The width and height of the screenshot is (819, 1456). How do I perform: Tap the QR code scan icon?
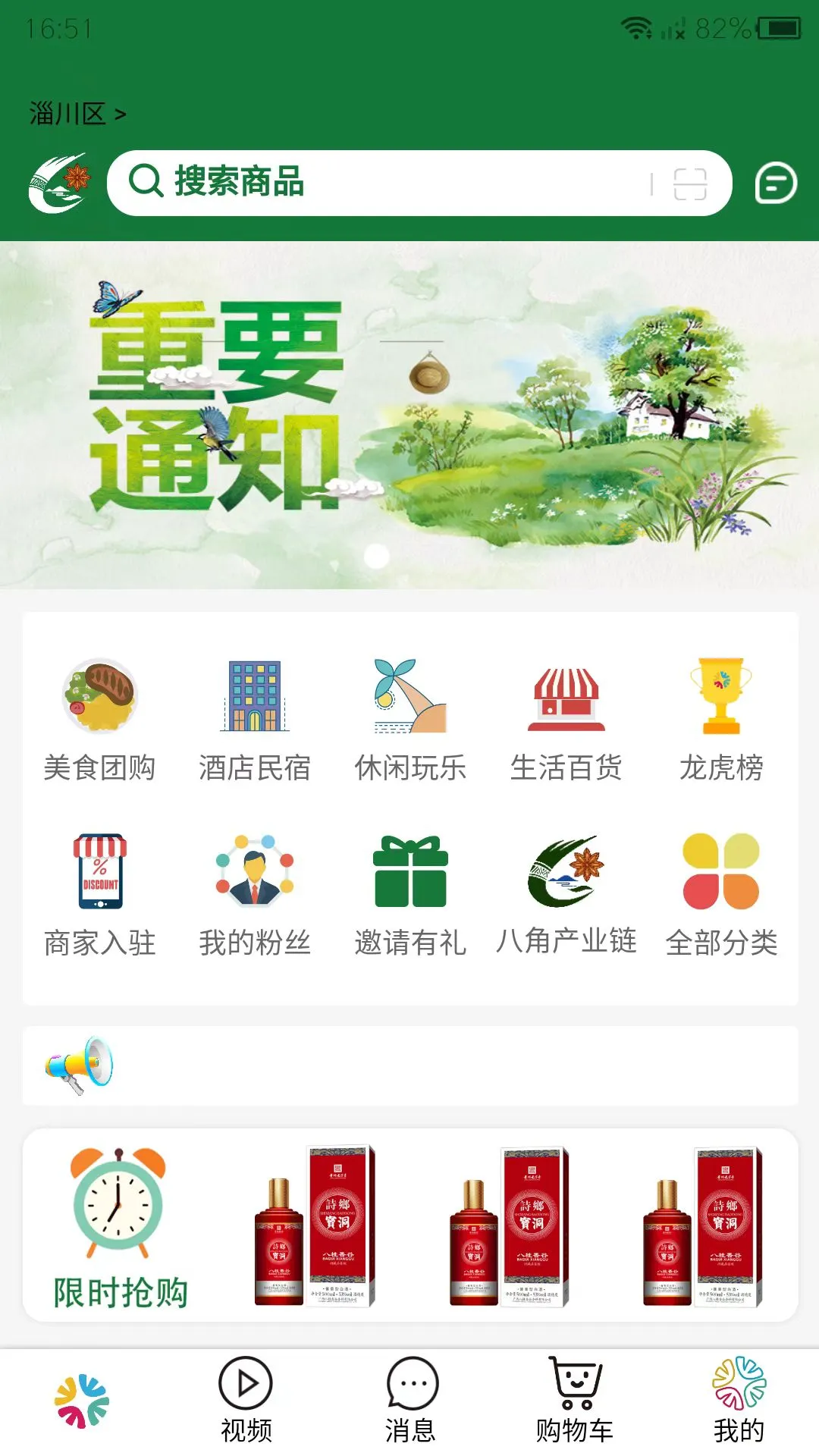(692, 184)
